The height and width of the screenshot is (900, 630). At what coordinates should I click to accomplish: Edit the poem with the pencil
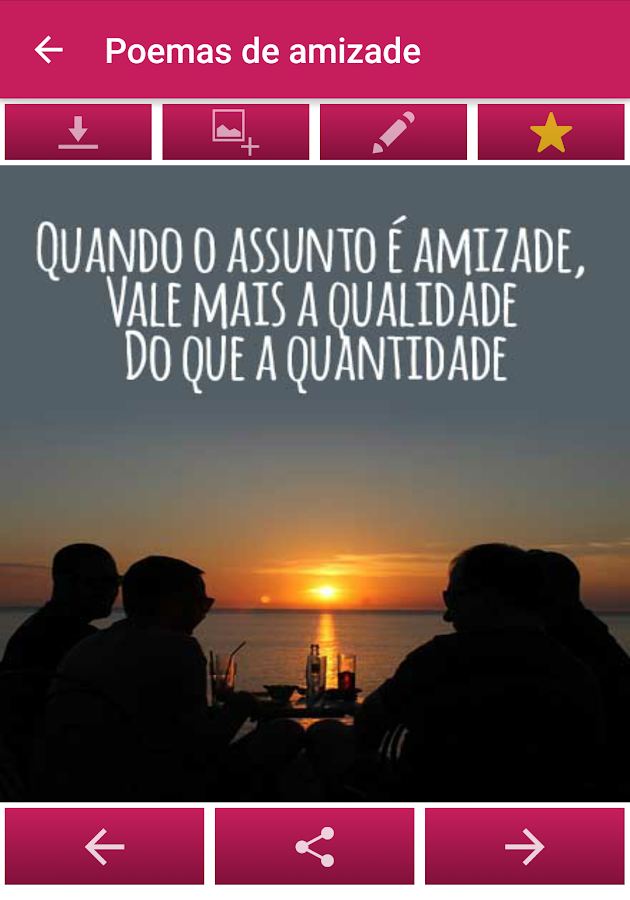[393, 132]
